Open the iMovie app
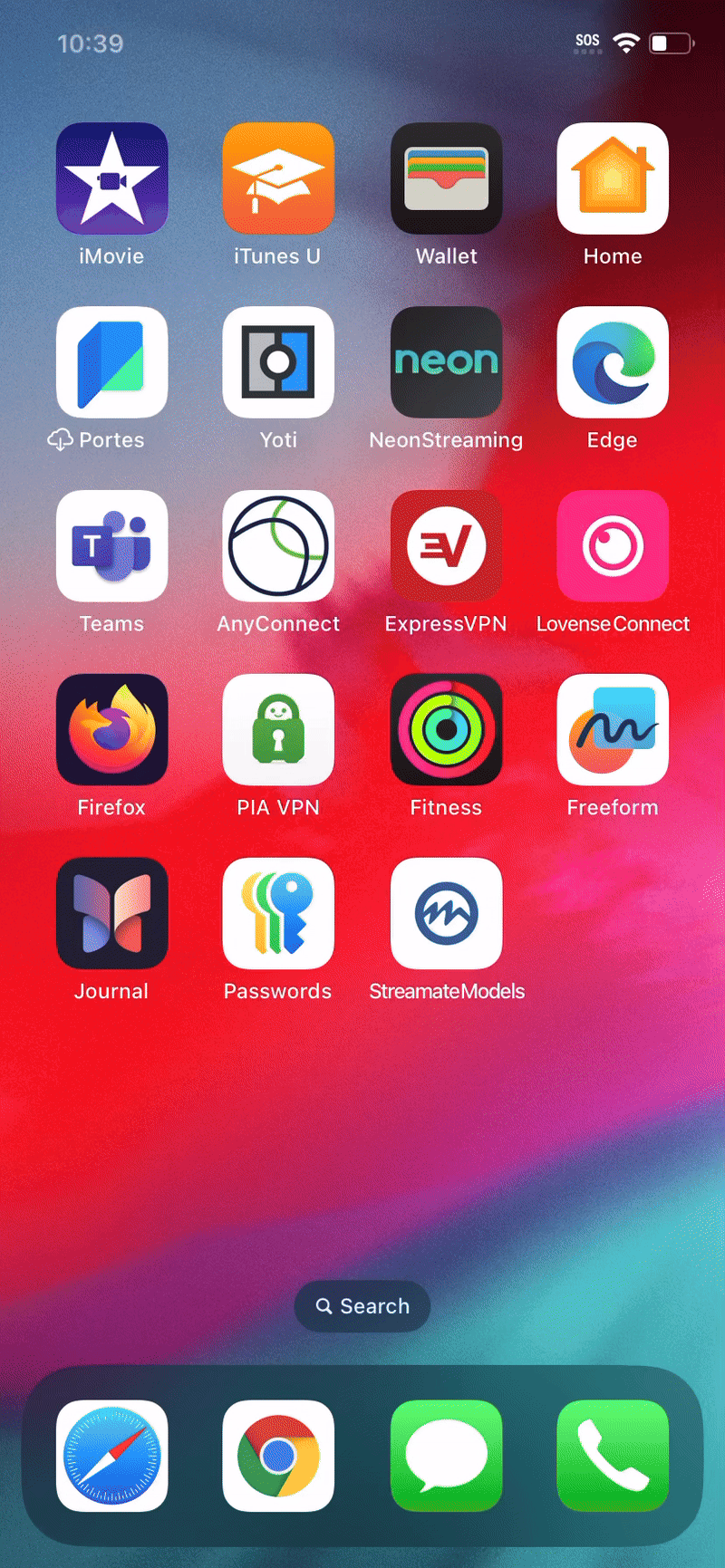Viewport: 725px width, 1568px height. click(111, 178)
